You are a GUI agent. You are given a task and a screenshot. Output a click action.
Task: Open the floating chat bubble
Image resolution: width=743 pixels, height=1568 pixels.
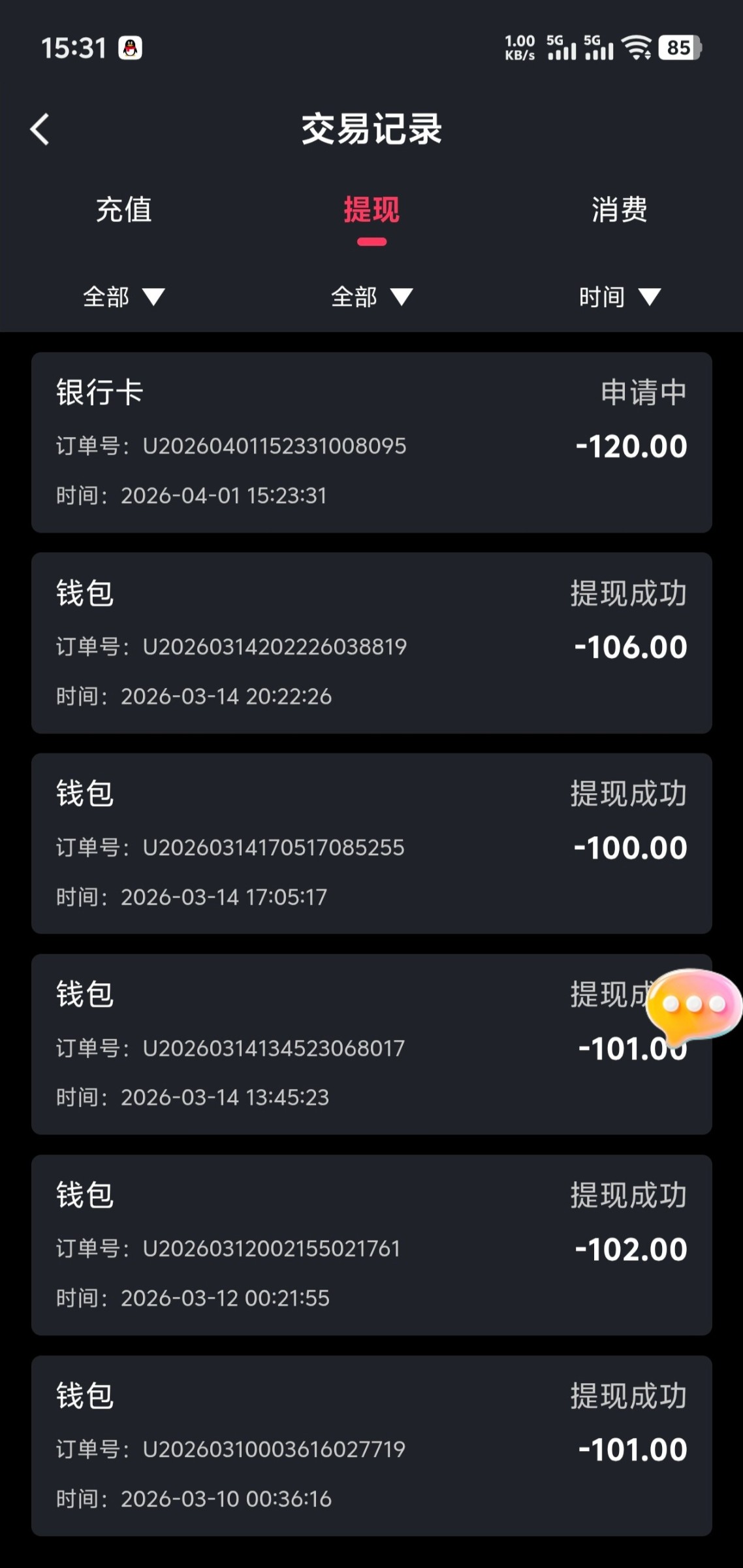coord(694,1004)
